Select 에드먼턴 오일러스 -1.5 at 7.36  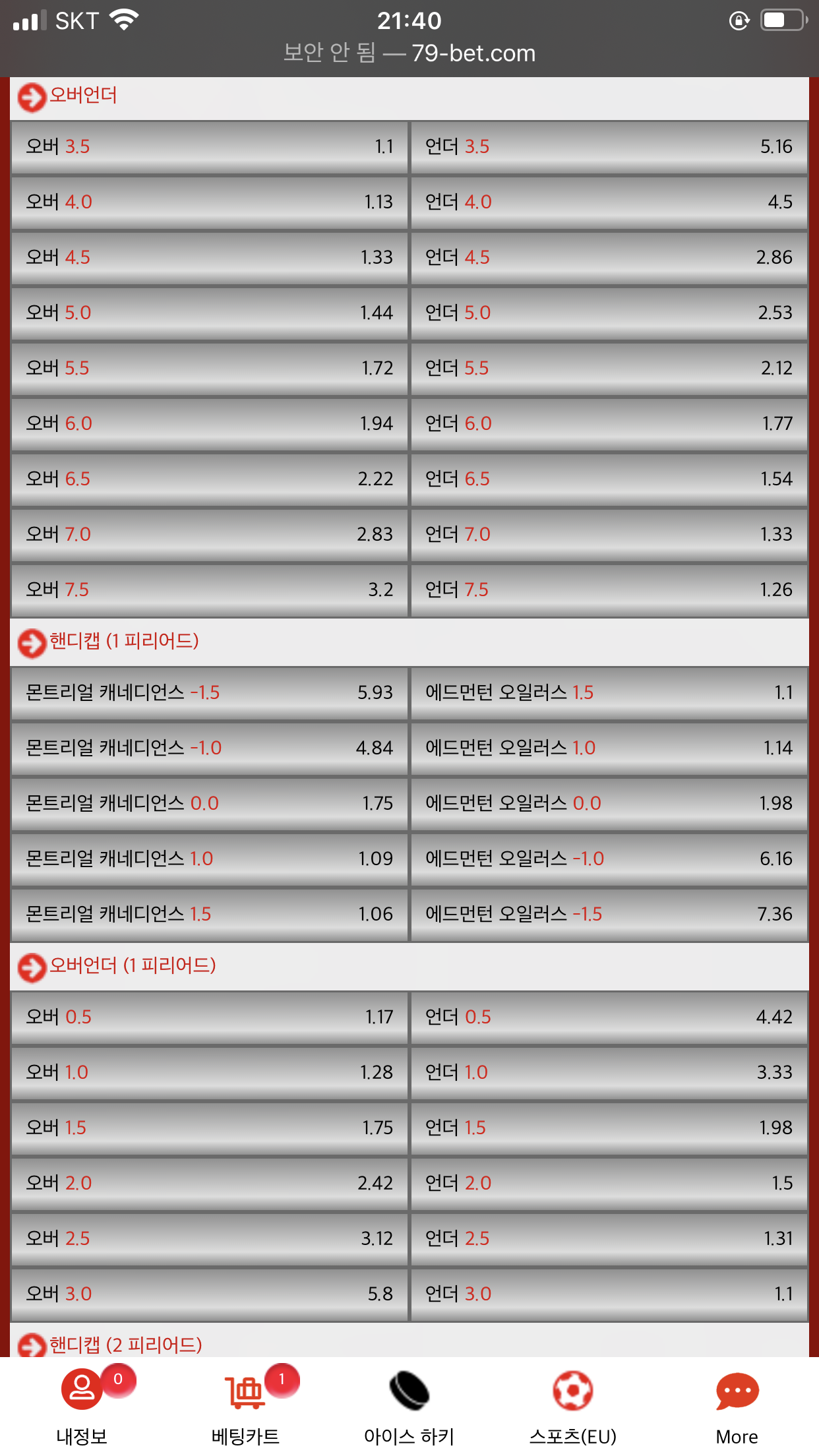(609, 915)
